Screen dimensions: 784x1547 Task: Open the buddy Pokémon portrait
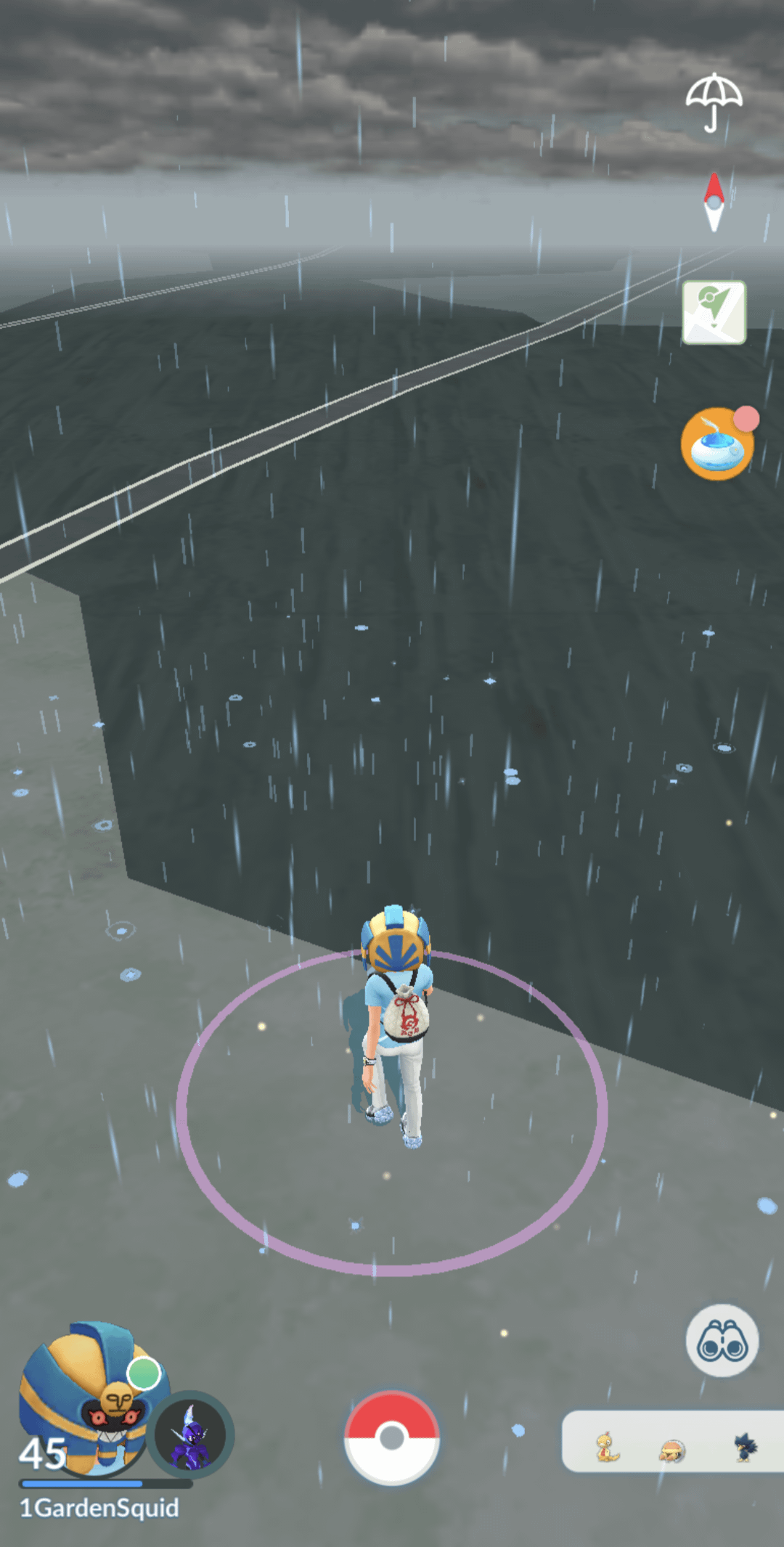point(191,1435)
